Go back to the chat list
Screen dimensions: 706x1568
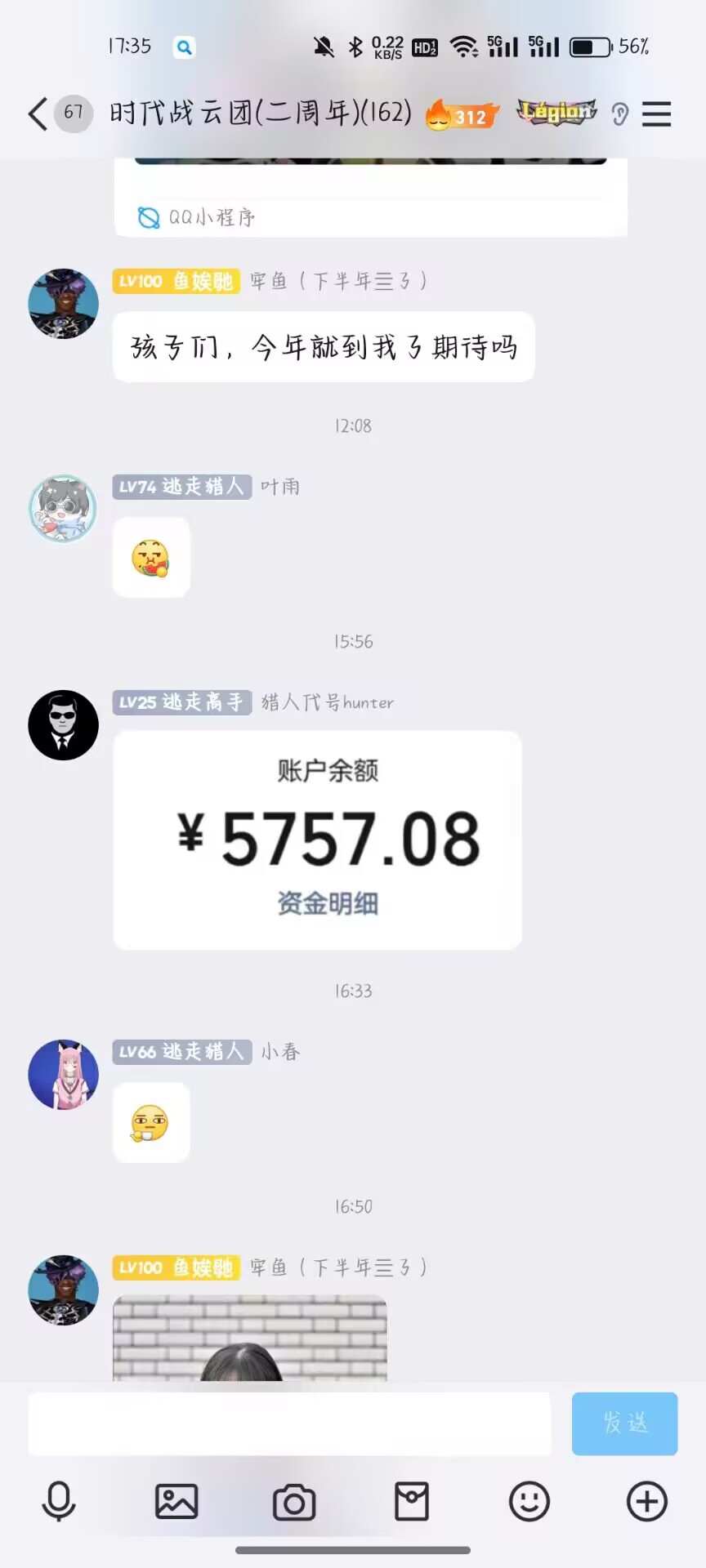click(x=38, y=114)
